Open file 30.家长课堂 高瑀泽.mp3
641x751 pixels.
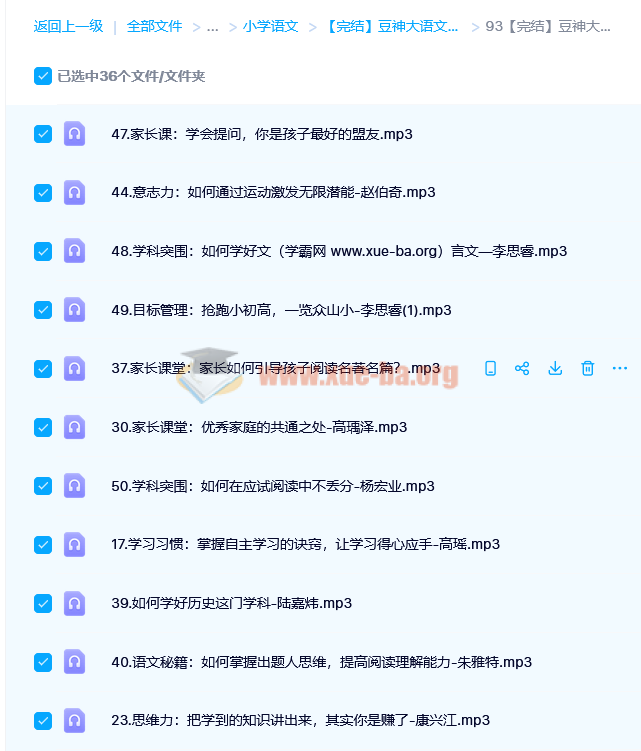pyautogui.click(x=259, y=428)
